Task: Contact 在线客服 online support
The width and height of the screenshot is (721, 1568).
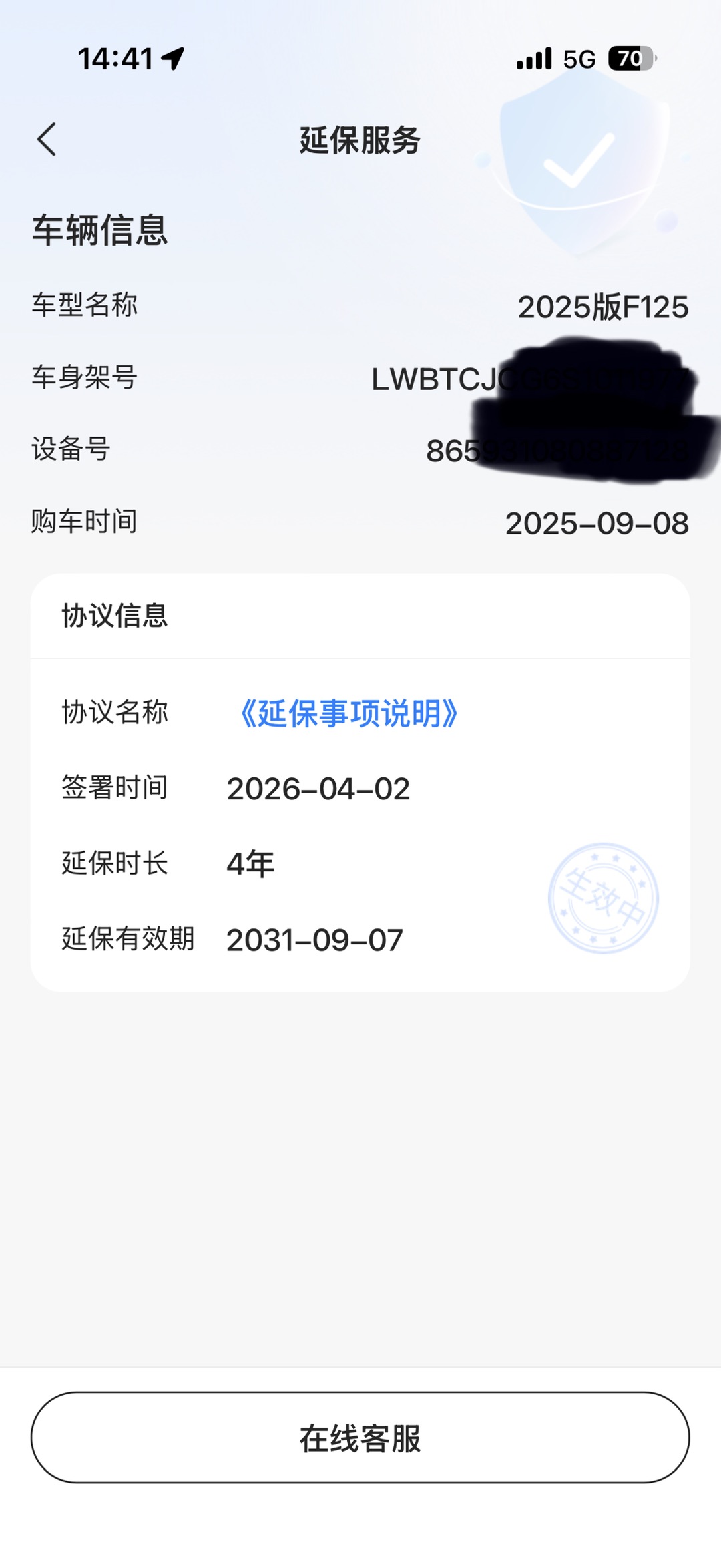Action: 360,1437
